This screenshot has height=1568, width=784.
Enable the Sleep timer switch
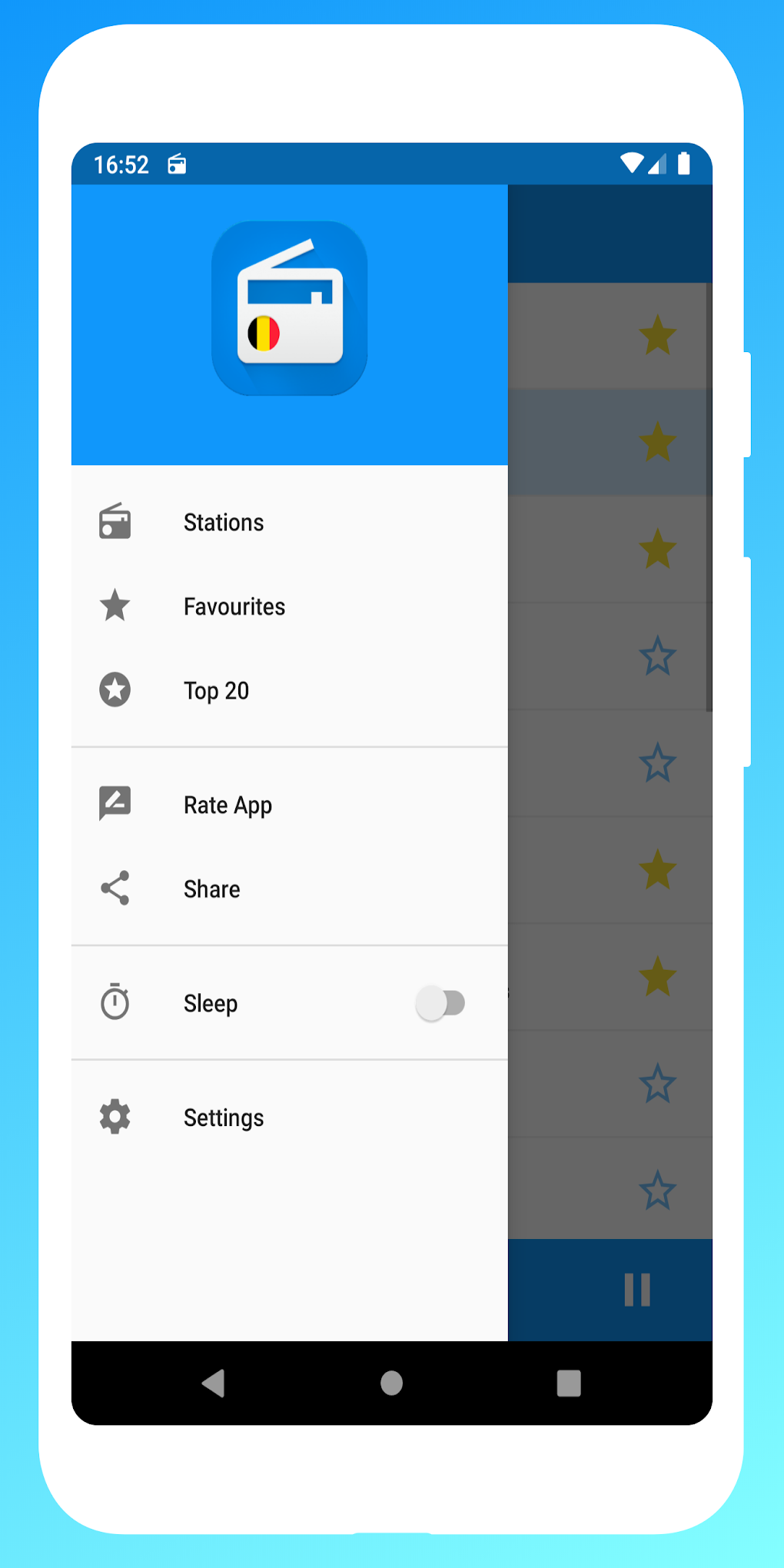[x=441, y=1003]
